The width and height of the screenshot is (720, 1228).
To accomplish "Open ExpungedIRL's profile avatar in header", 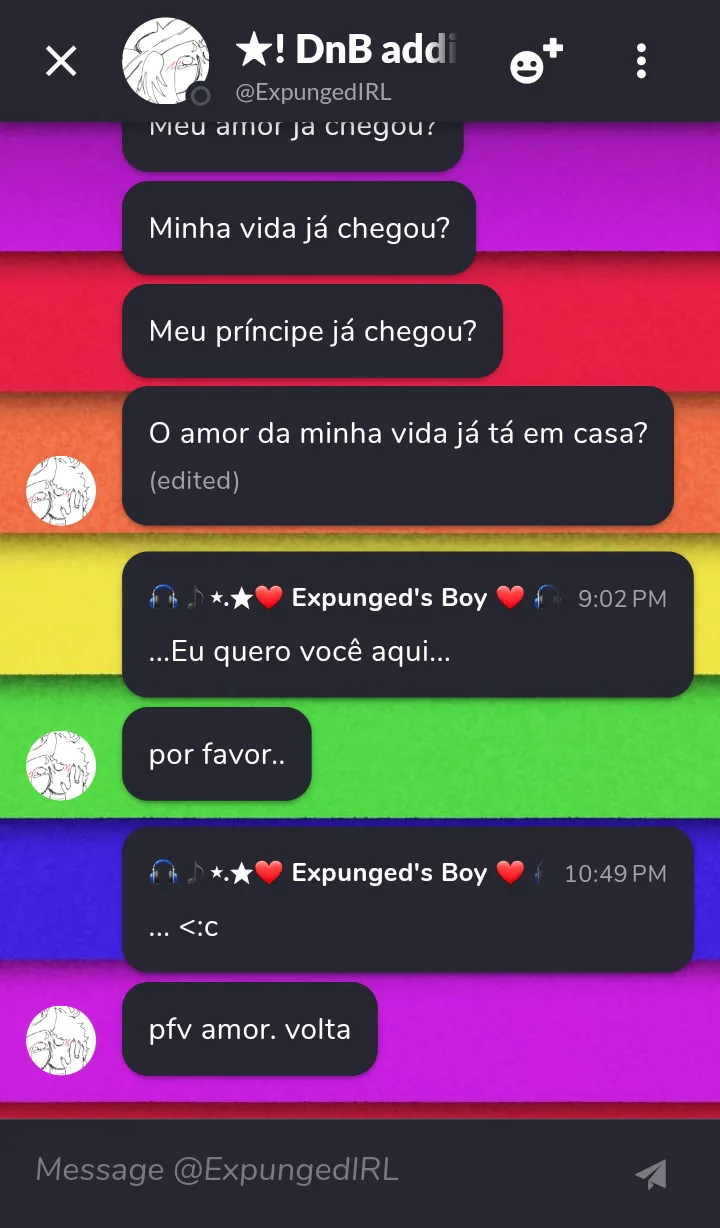I will point(166,62).
